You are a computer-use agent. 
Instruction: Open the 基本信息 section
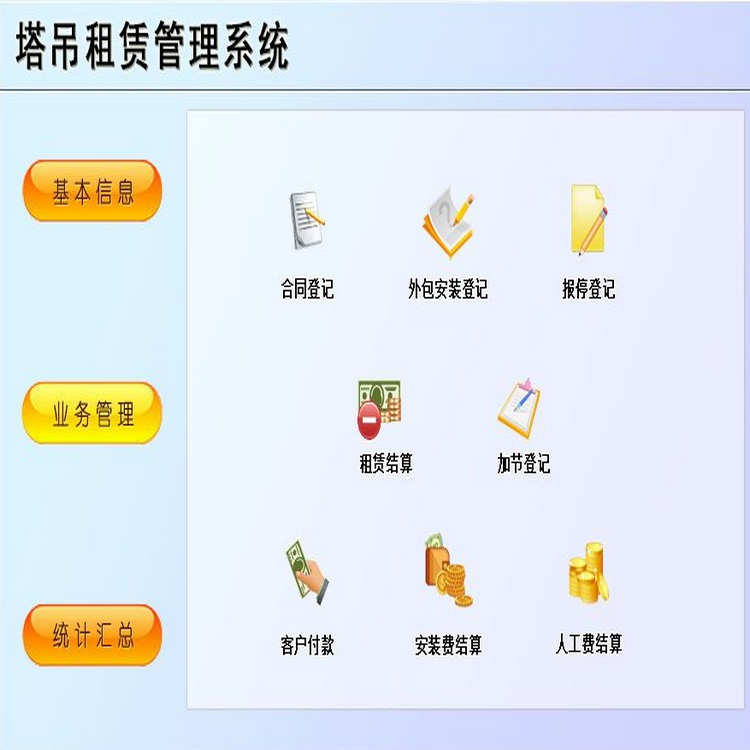(x=92, y=191)
